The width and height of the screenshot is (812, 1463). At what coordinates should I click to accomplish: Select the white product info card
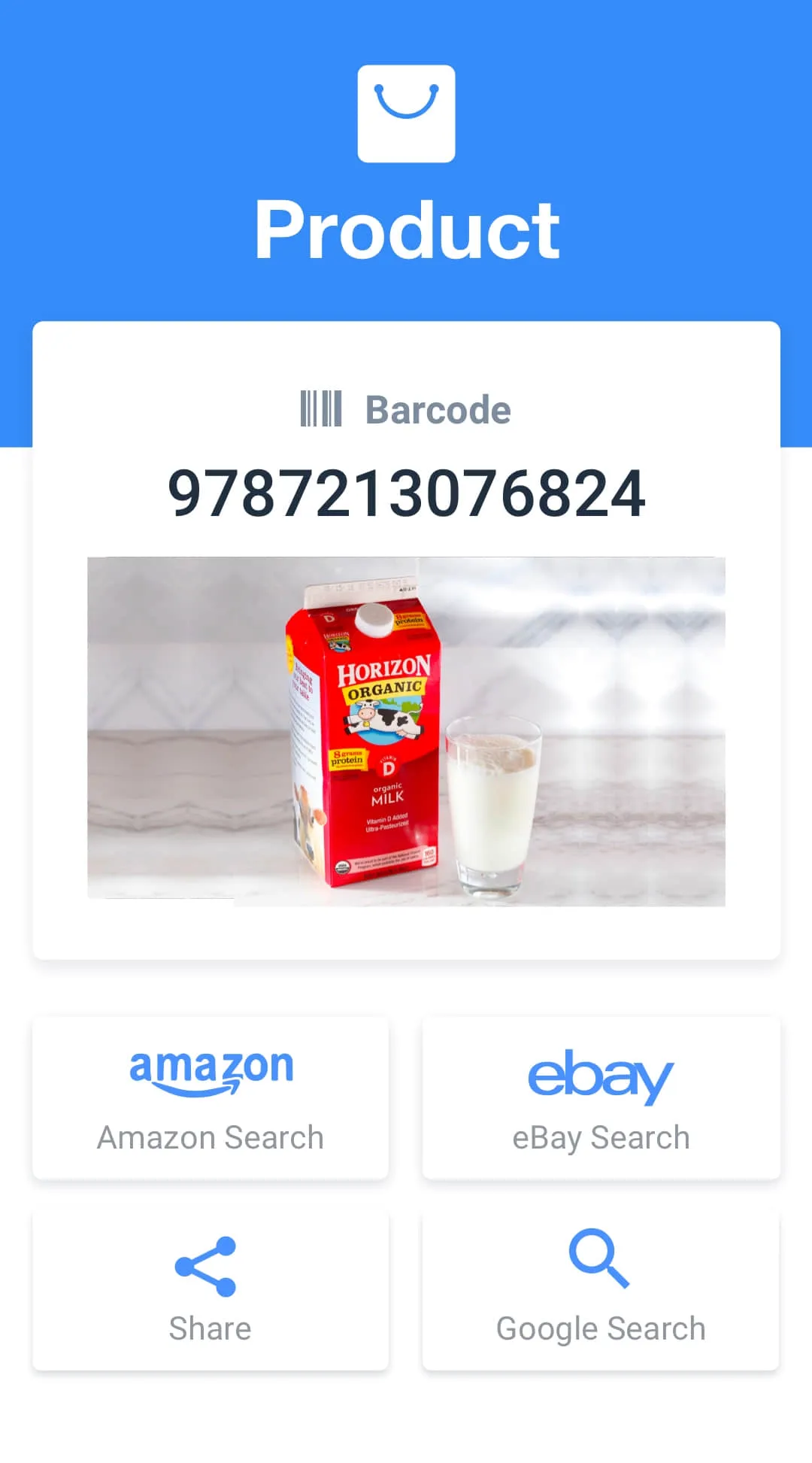pyautogui.click(x=406, y=639)
